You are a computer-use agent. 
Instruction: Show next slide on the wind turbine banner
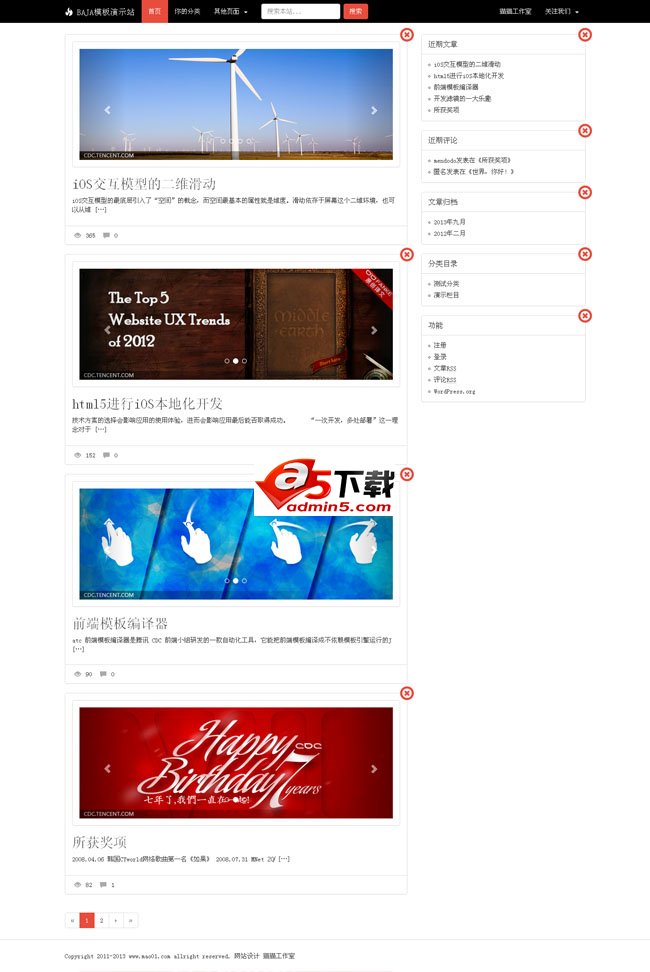pos(374,111)
